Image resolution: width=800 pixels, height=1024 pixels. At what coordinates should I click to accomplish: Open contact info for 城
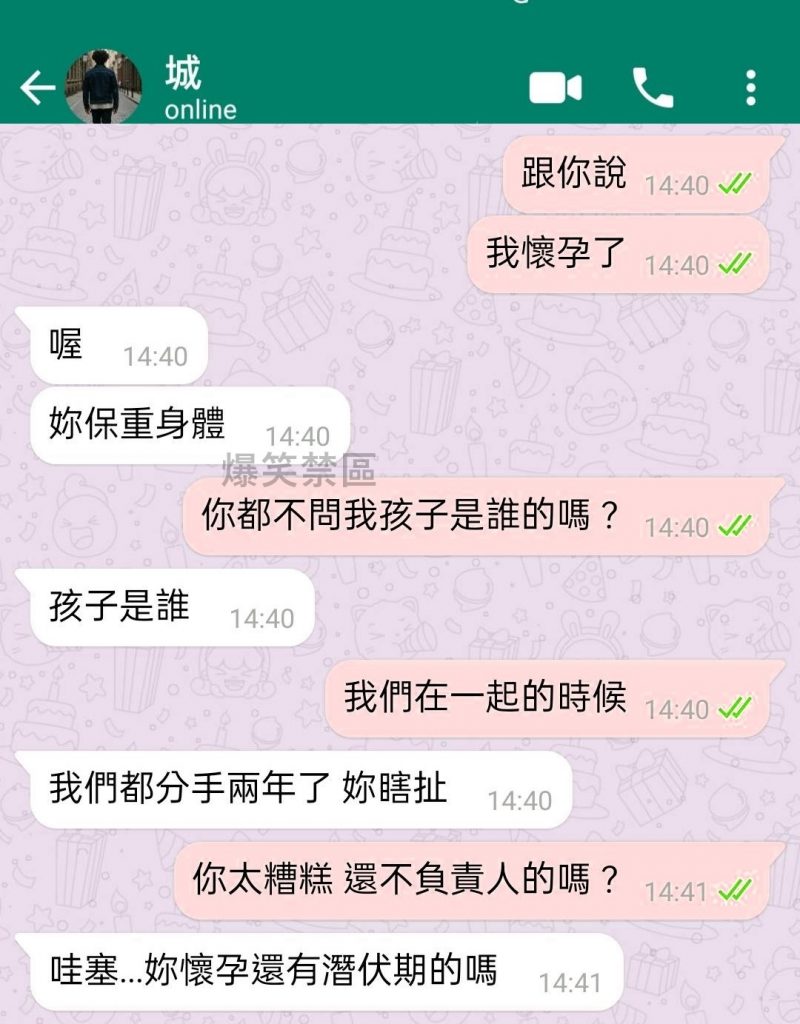[200, 89]
